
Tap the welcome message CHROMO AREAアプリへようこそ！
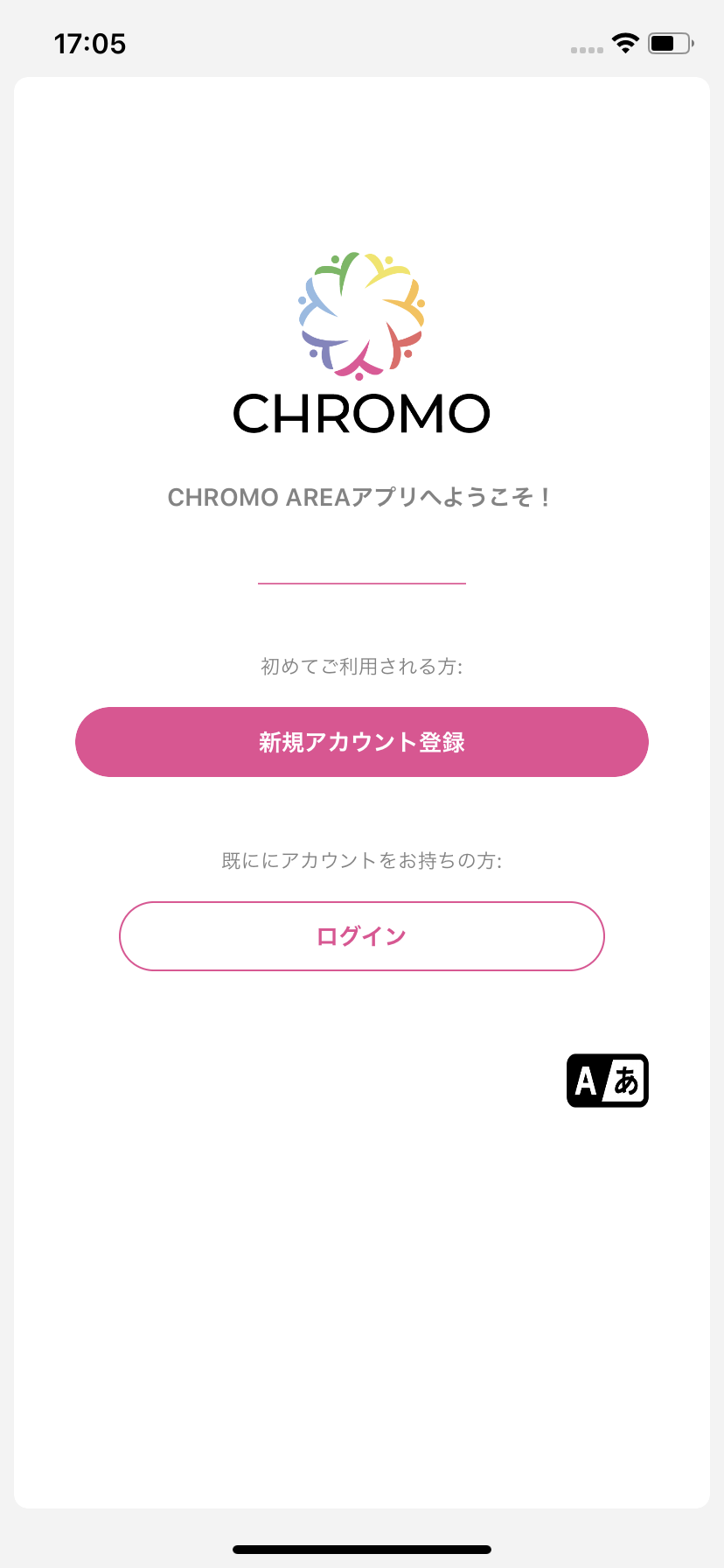click(x=361, y=496)
